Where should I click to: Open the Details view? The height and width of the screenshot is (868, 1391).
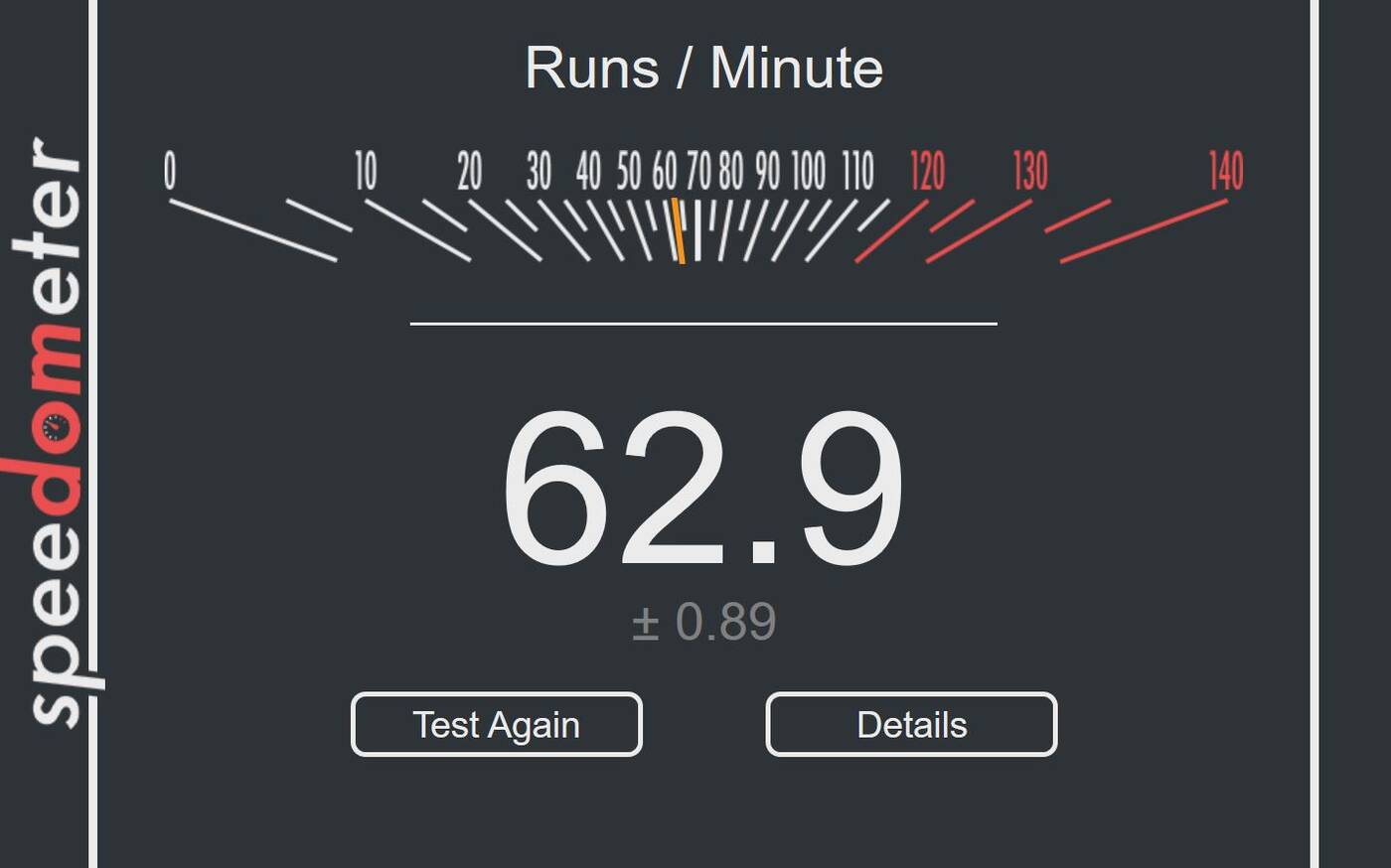tap(911, 724)
